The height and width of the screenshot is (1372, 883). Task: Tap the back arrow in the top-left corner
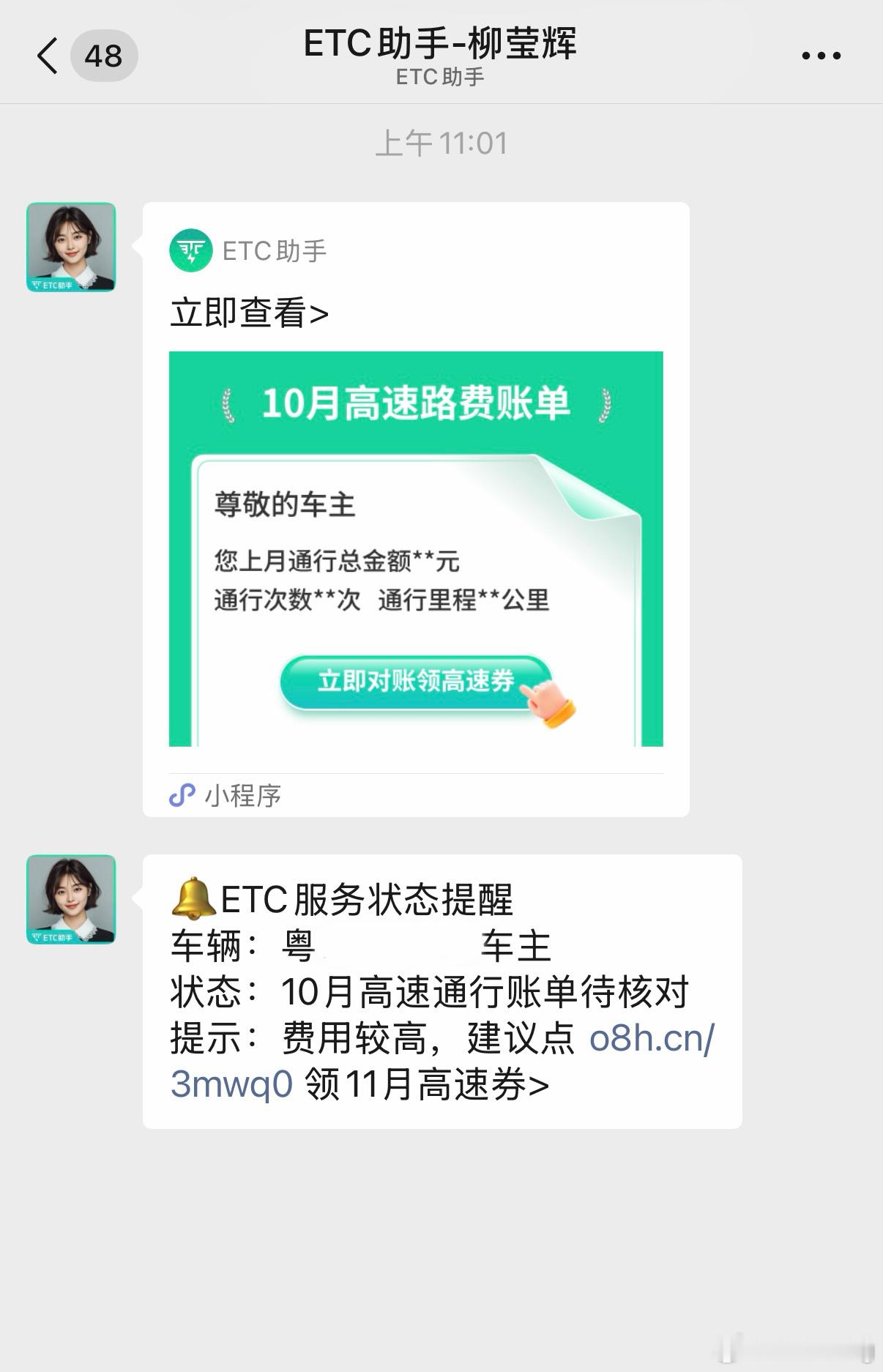coord(45,55)
